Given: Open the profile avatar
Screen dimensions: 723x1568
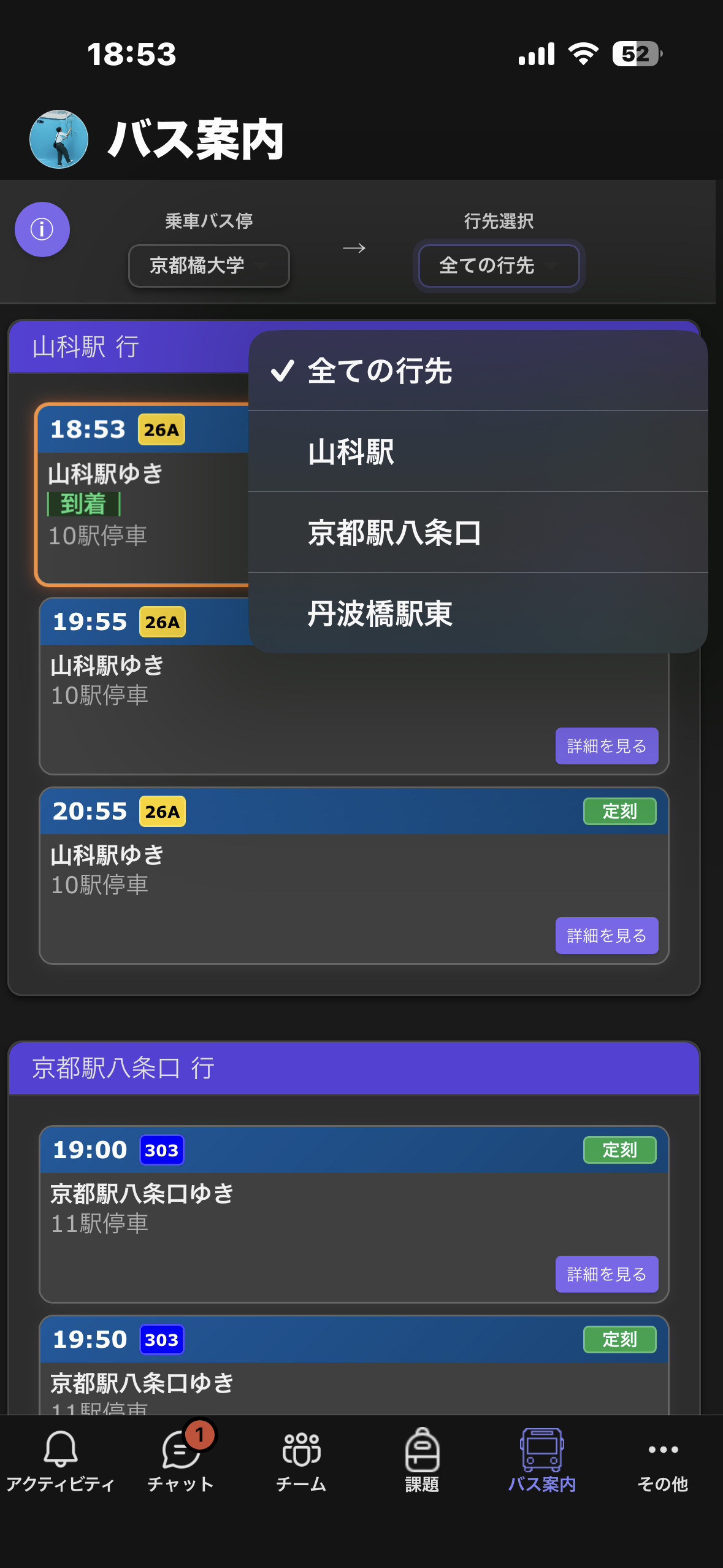Looking at the screenshot, I should [x=59, y=139].
